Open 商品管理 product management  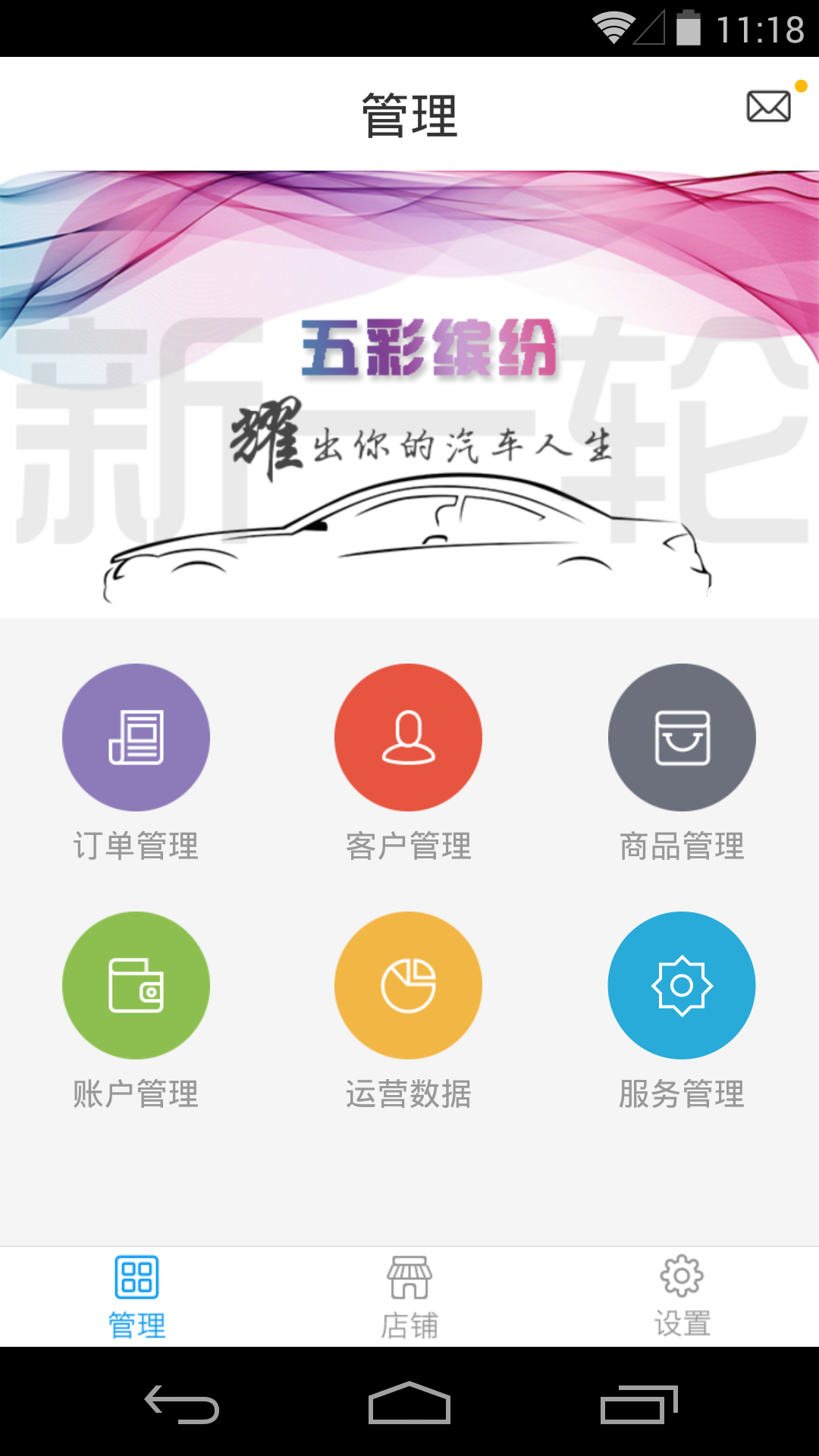click(x=682, y=737)
